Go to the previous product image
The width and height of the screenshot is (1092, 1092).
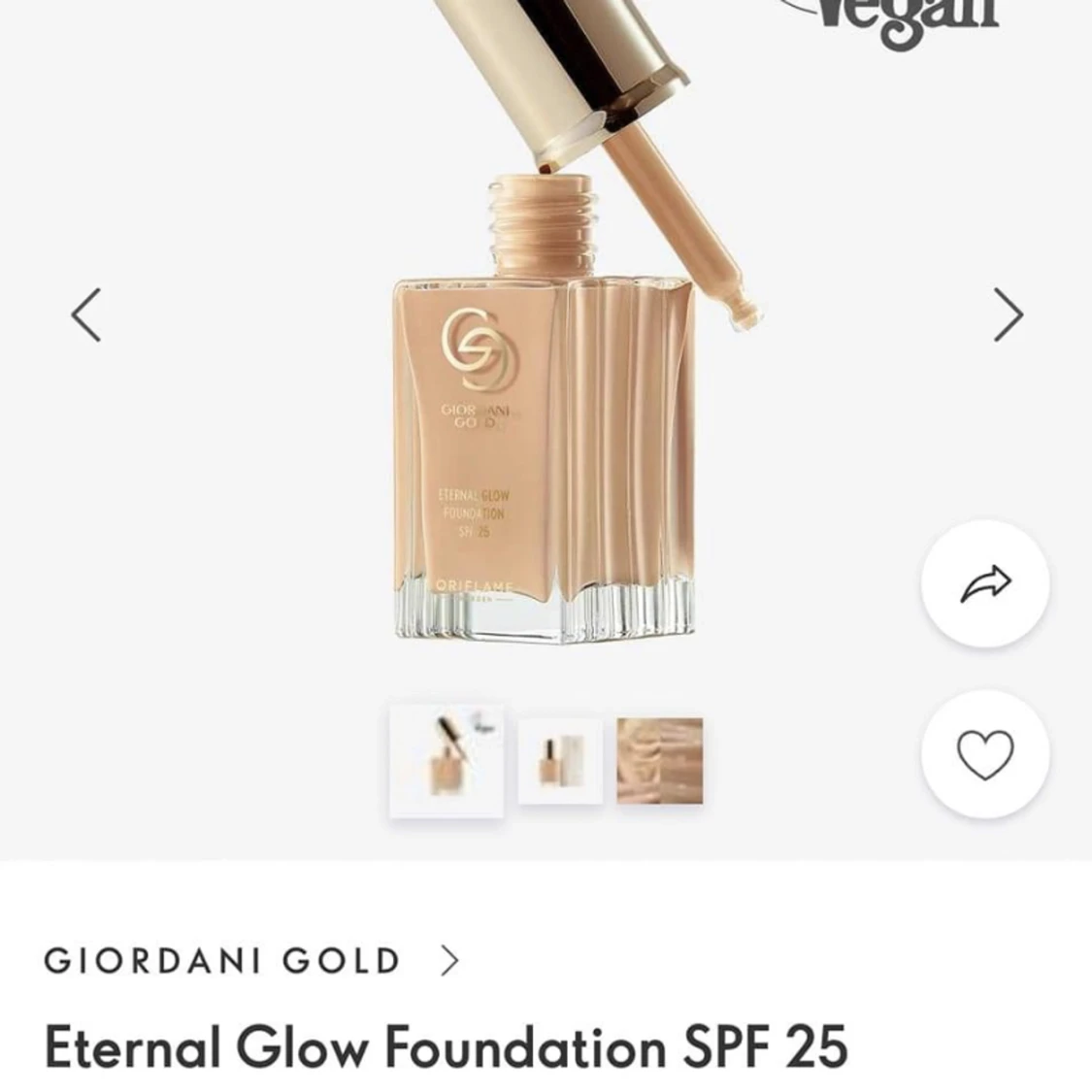(x=87, y=314)
